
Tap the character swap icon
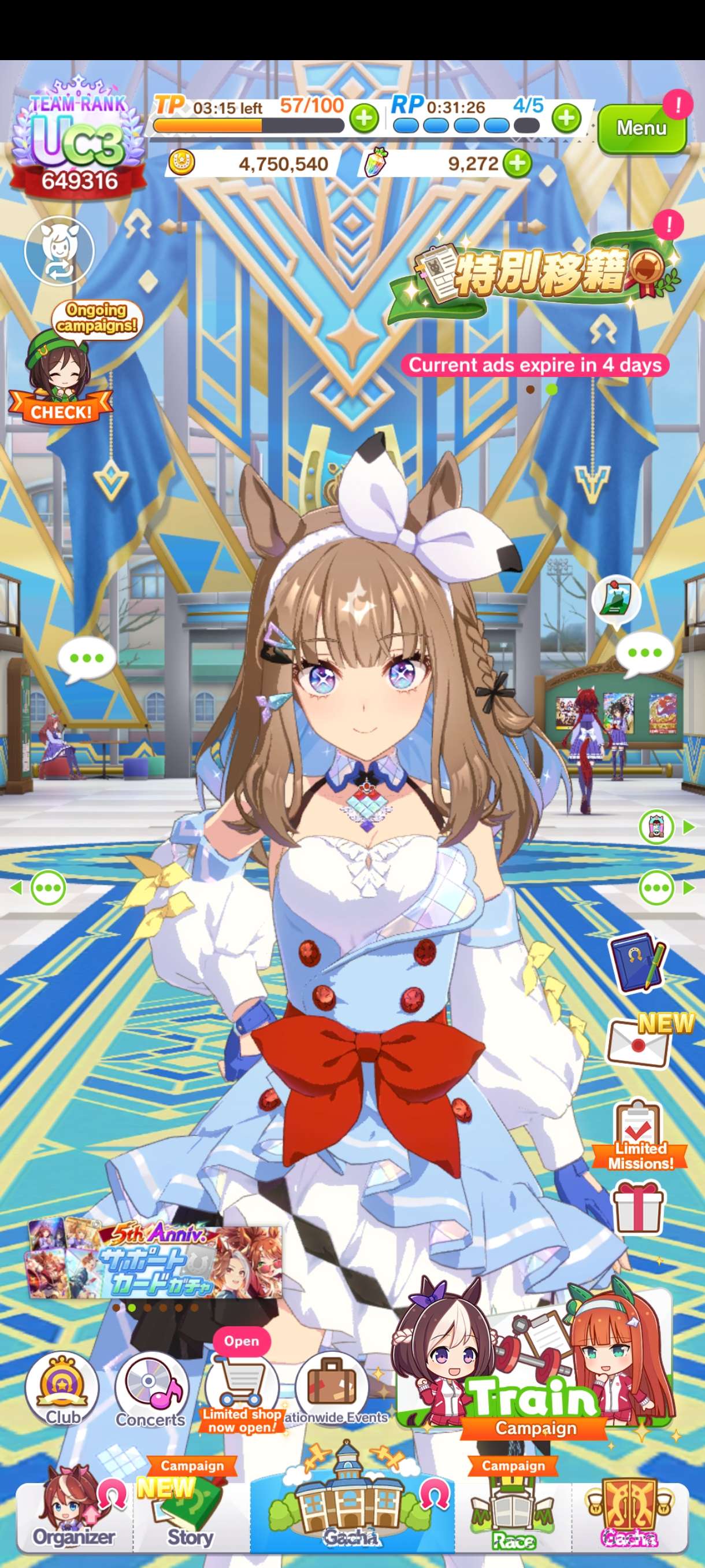click(59, 251)
